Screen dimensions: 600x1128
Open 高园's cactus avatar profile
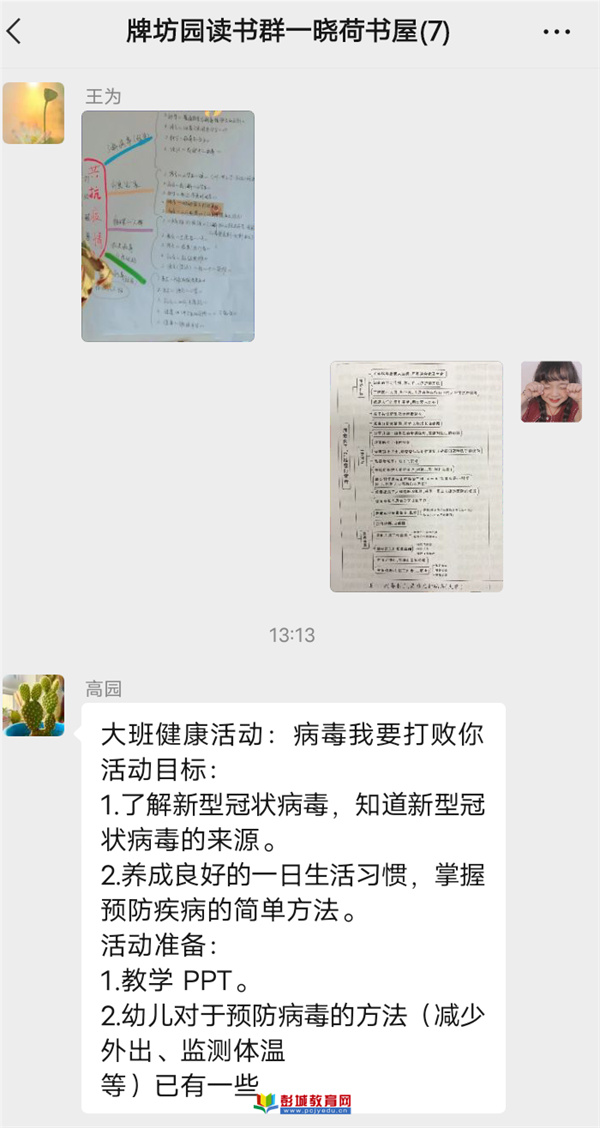point(33,705)
